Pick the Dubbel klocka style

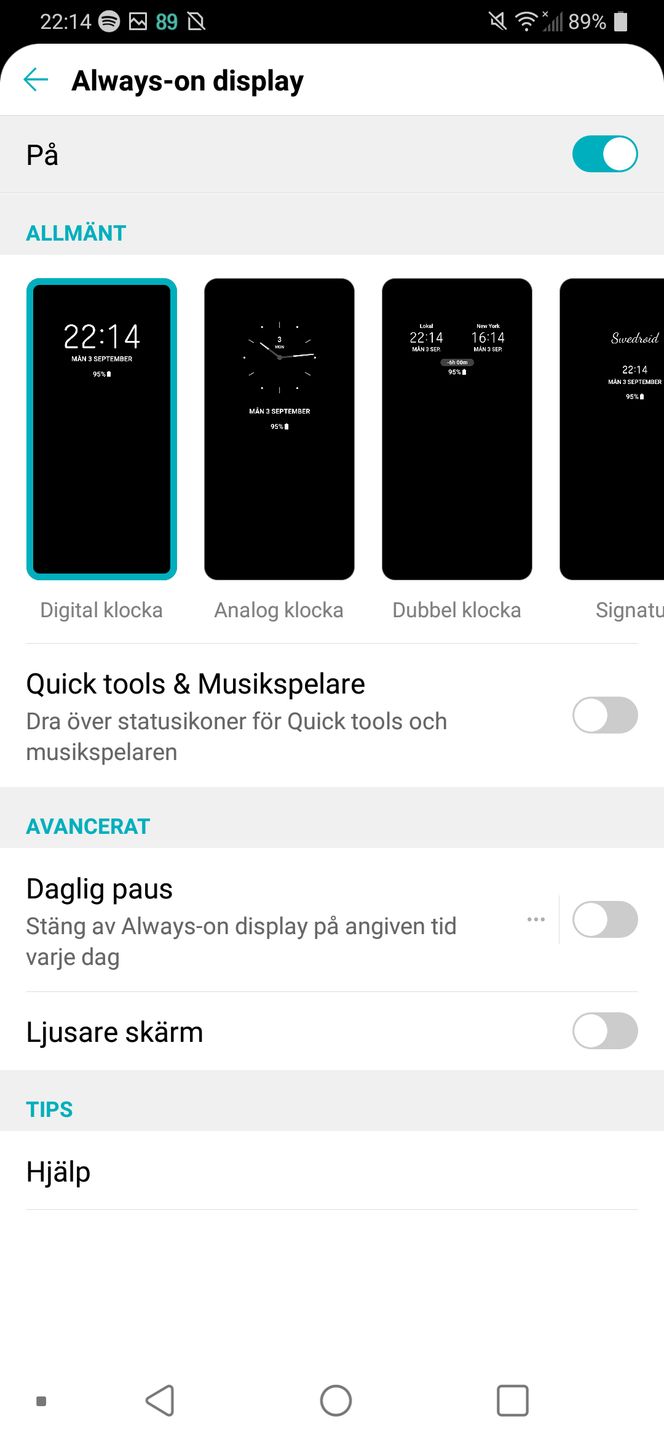[x=457, y=429]
